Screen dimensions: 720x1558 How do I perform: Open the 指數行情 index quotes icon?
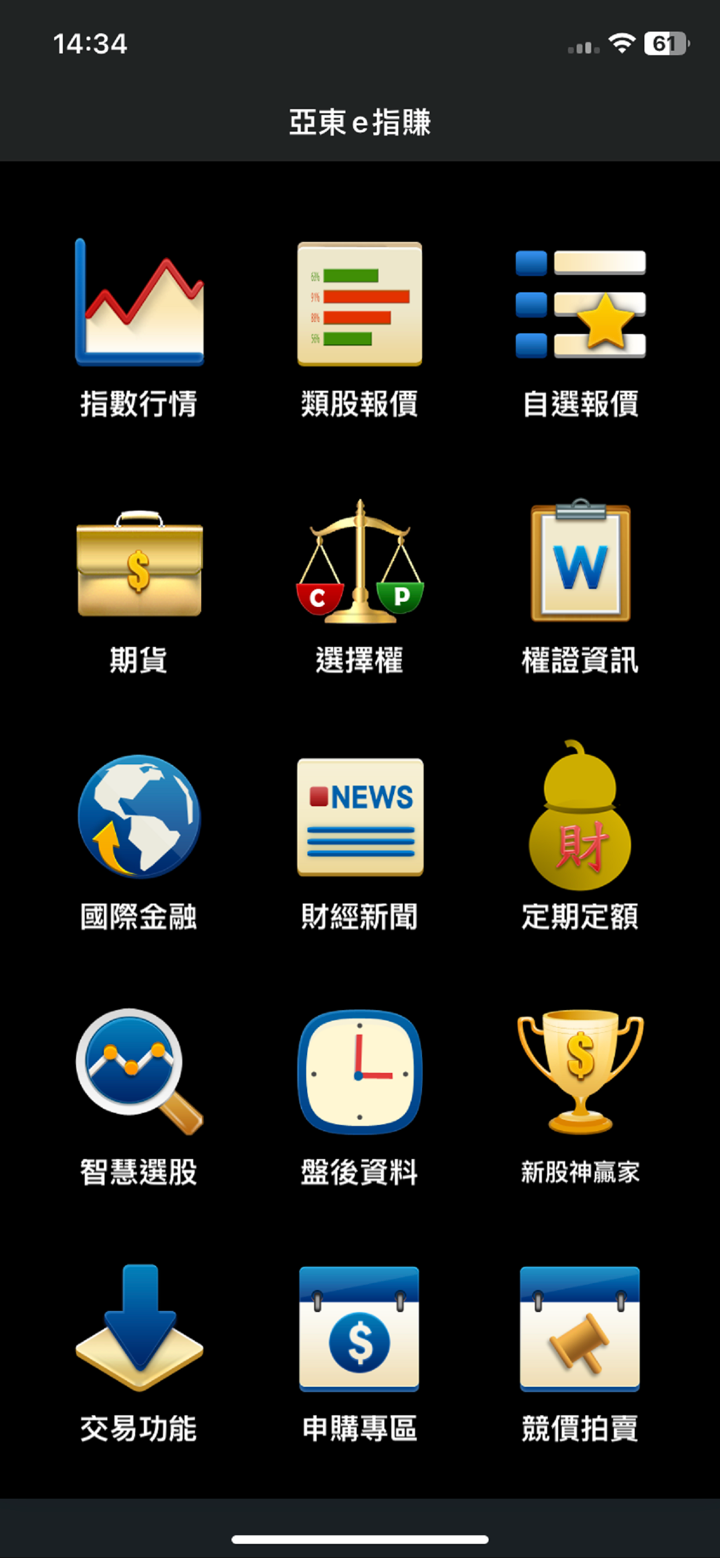pos(138,303)
